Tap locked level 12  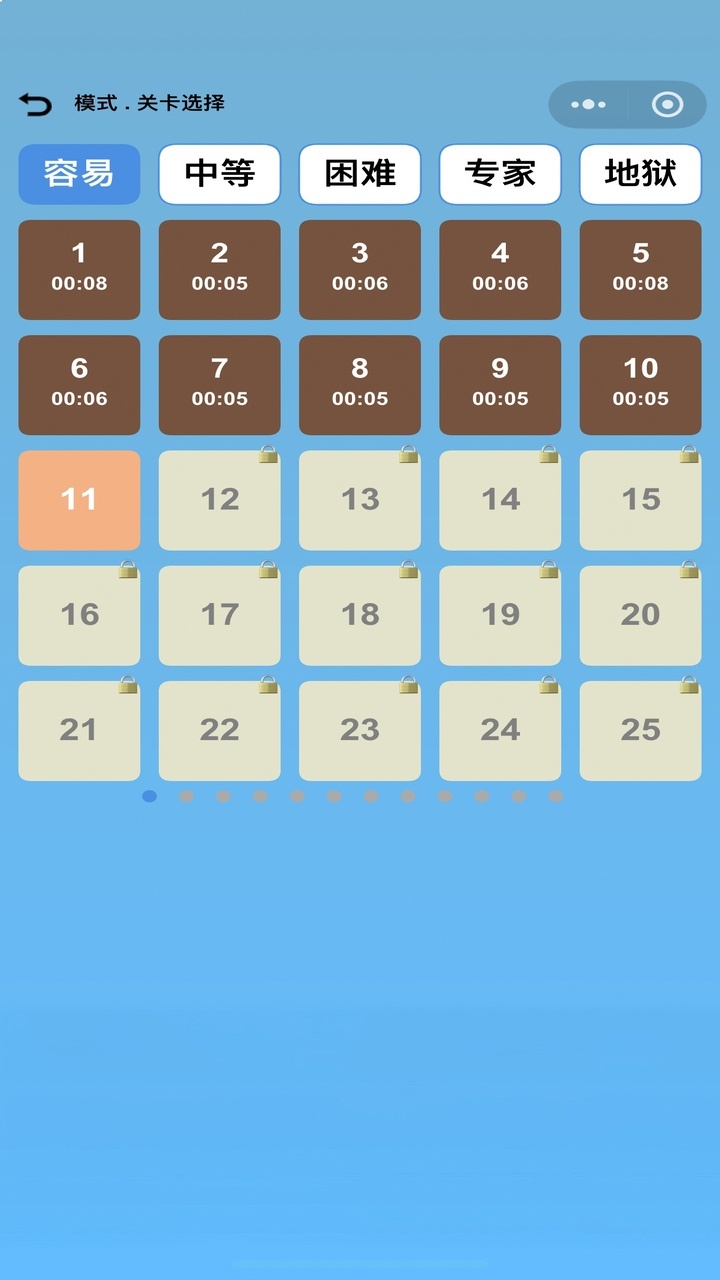click(220, 500)
